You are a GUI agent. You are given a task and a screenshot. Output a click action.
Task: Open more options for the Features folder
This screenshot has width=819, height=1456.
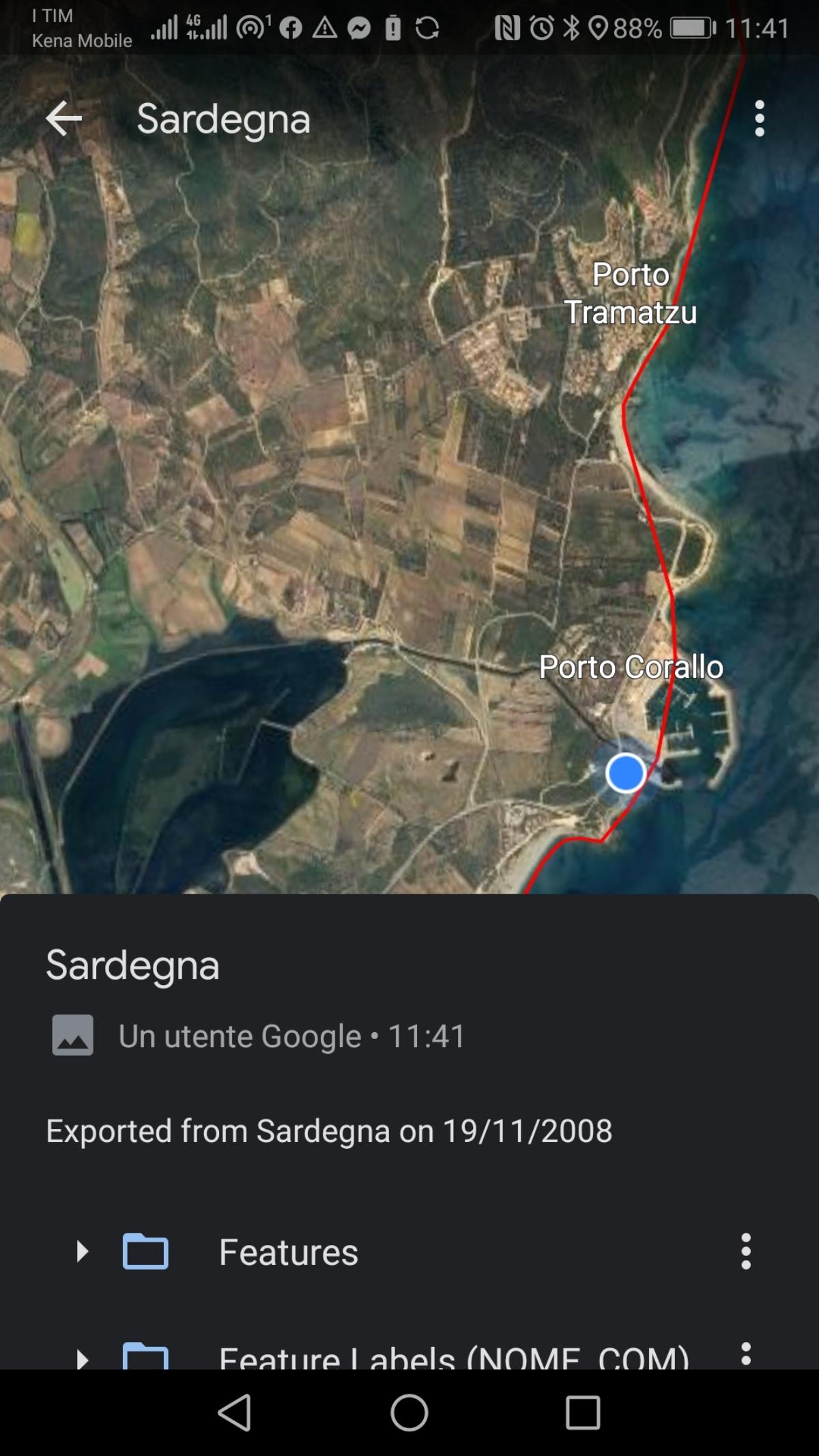(745, 1251)
